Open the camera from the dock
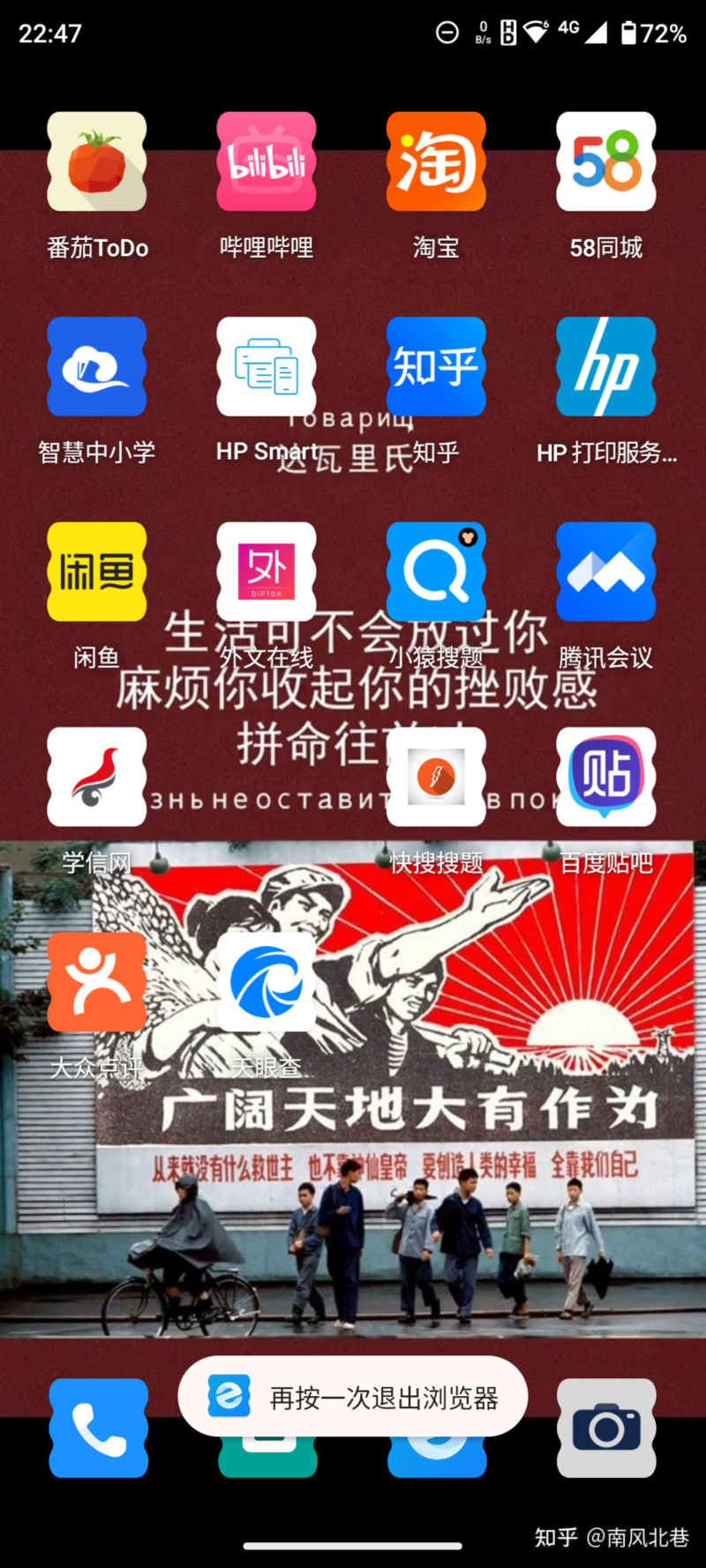706x1568 pixels. tap(606, 1428)
